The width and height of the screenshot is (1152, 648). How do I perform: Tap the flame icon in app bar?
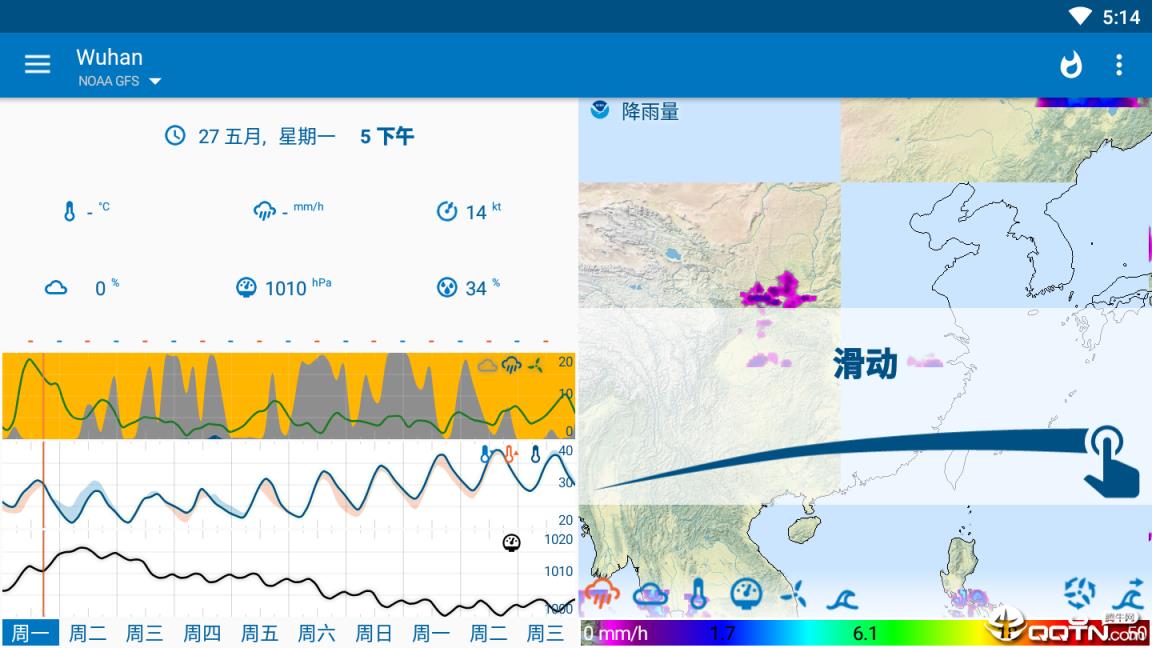click(1071, 65)
